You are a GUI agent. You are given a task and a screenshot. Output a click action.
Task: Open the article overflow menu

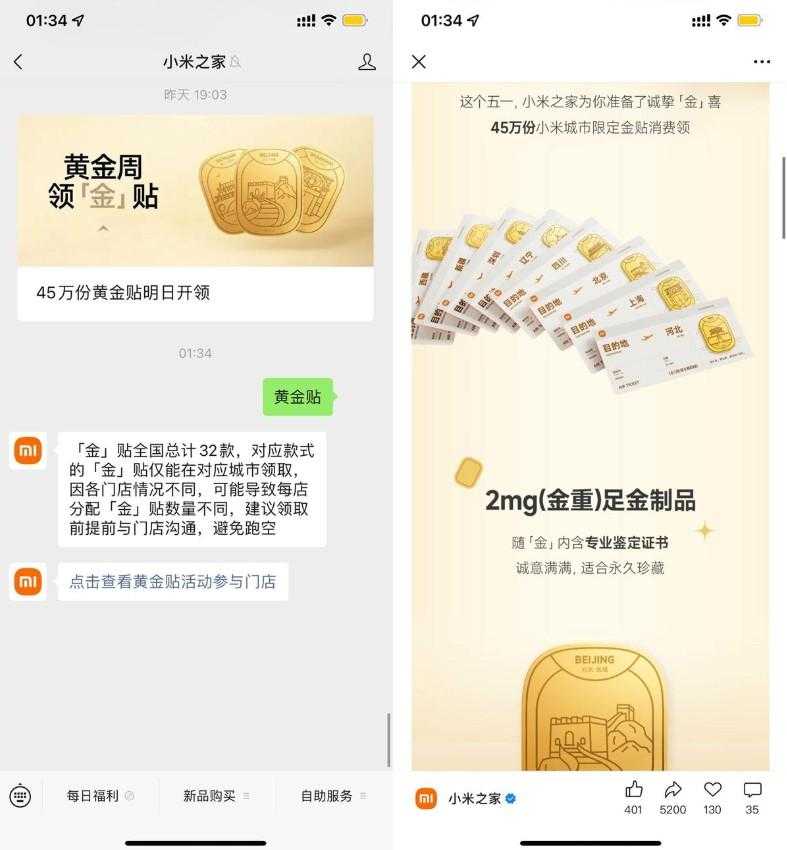pyautogui.click(x=762, y=62)
